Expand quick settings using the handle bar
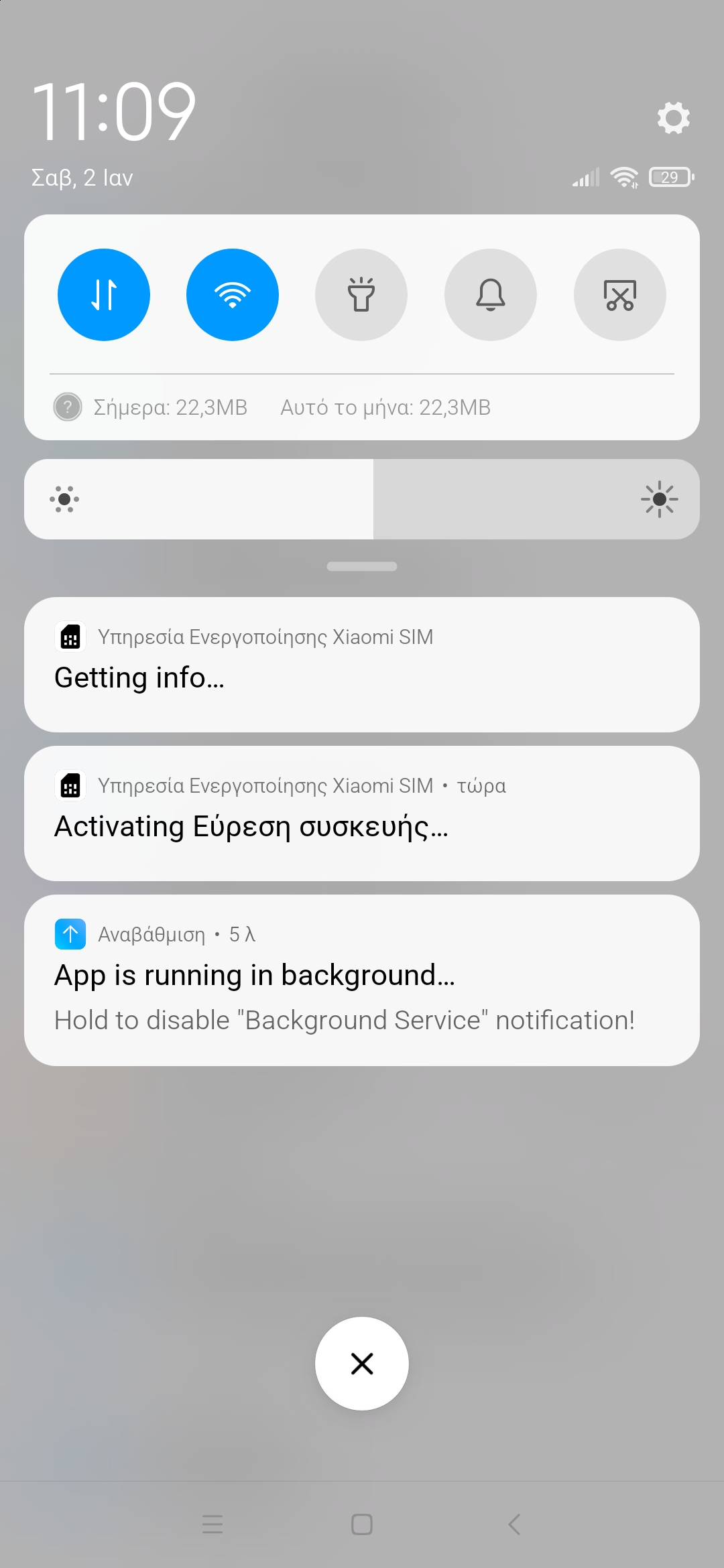 (x=362, y=566)
